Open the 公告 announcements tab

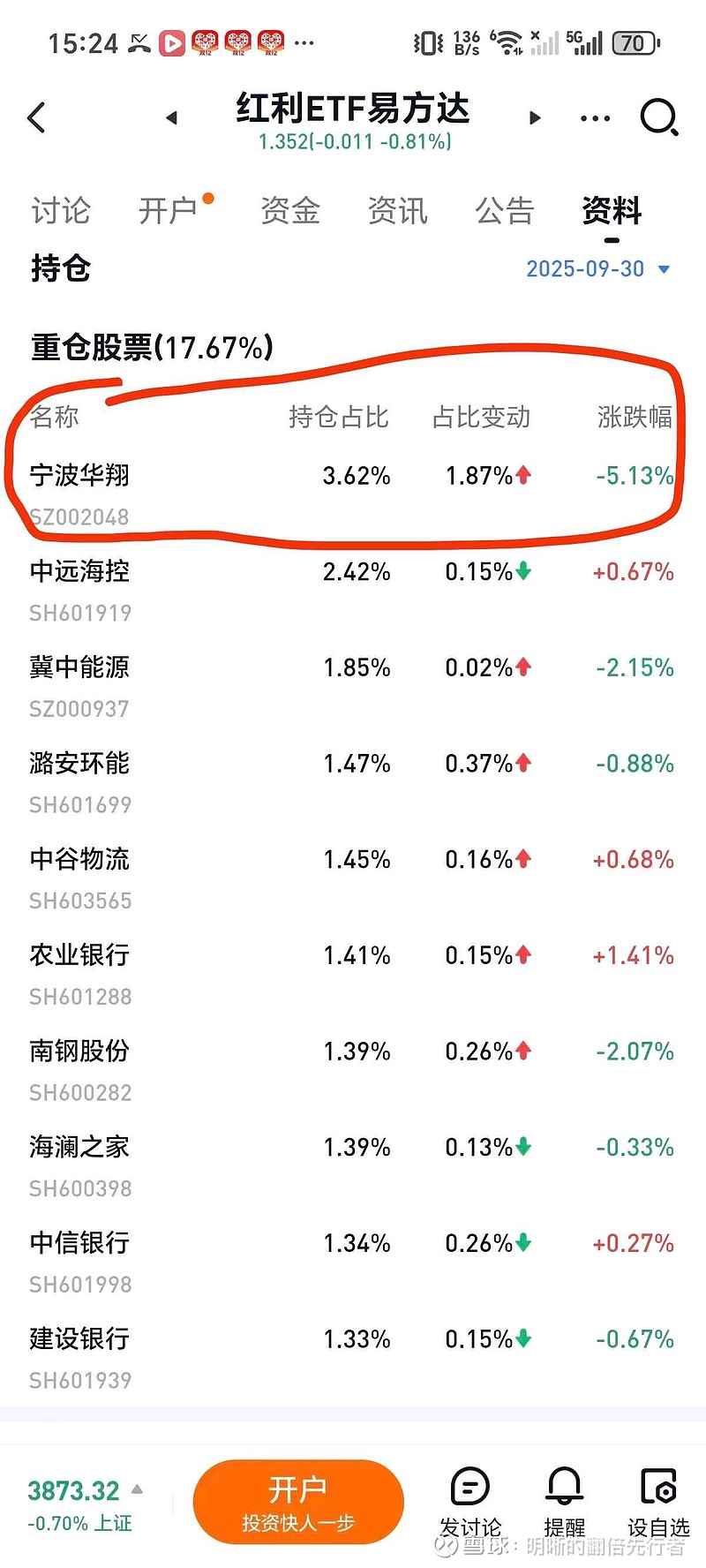[x=505, y=212]
